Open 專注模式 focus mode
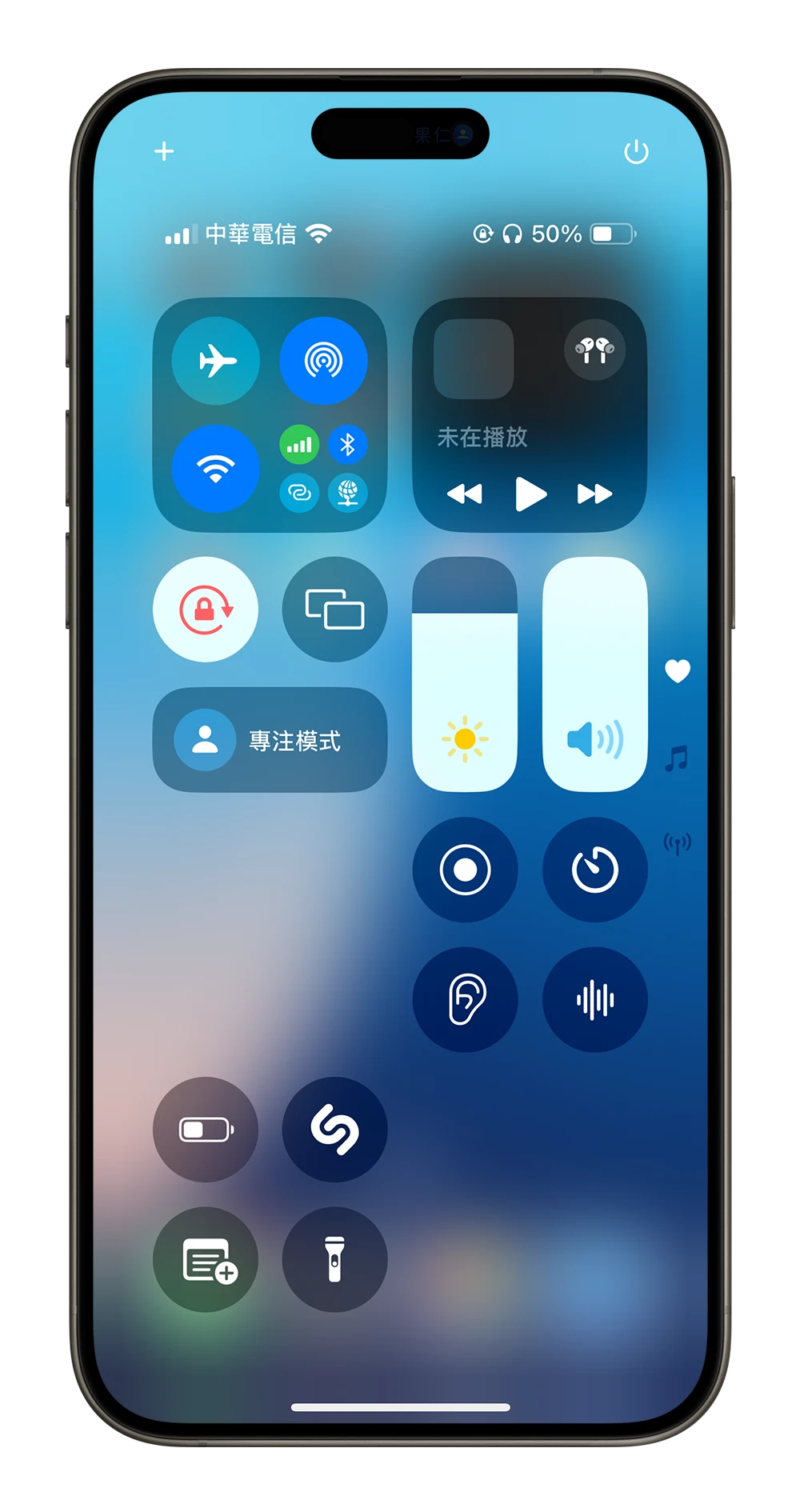Viewport: 800px width, 1512px height. (270, 740)
